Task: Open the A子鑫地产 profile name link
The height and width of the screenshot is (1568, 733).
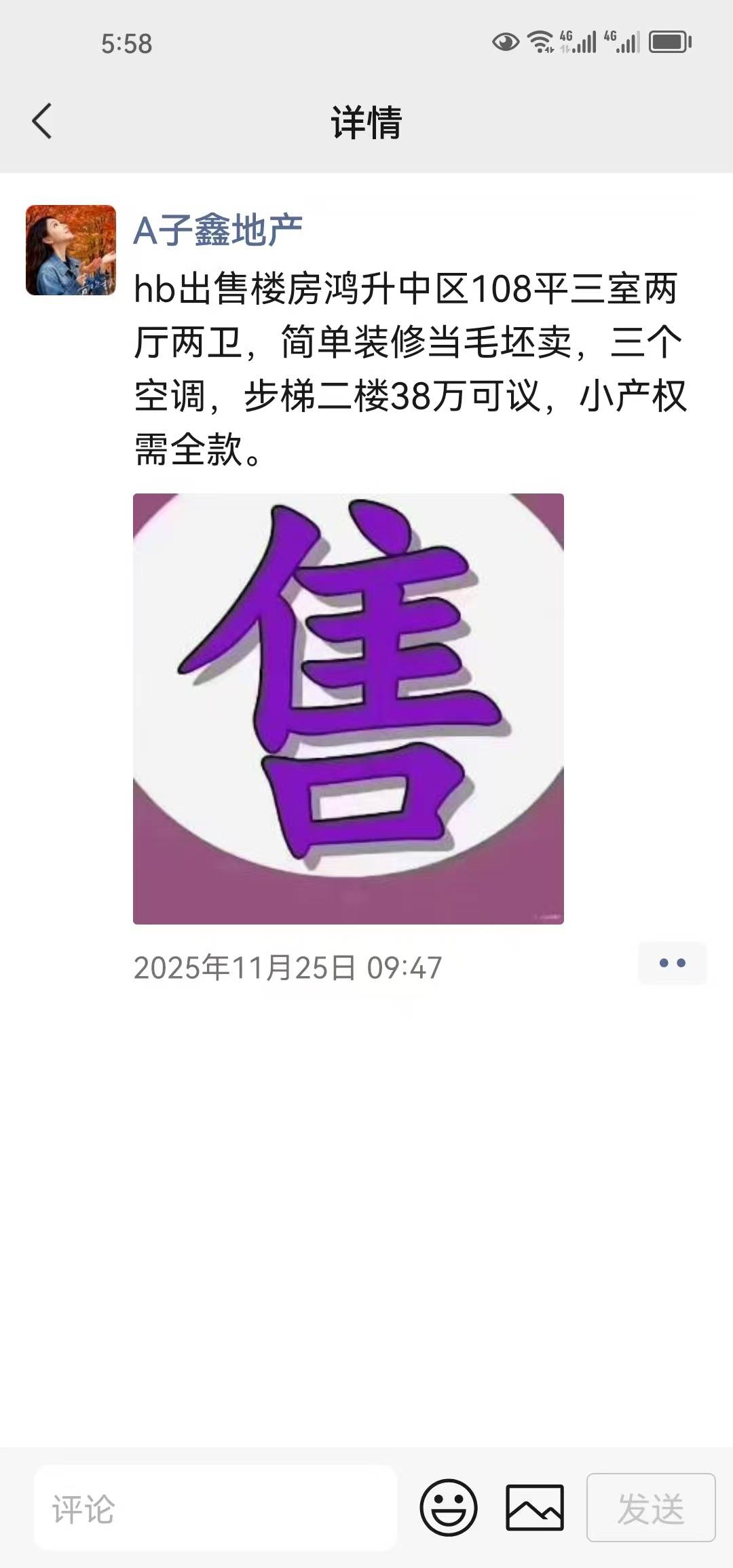Action: coord(217,231)
